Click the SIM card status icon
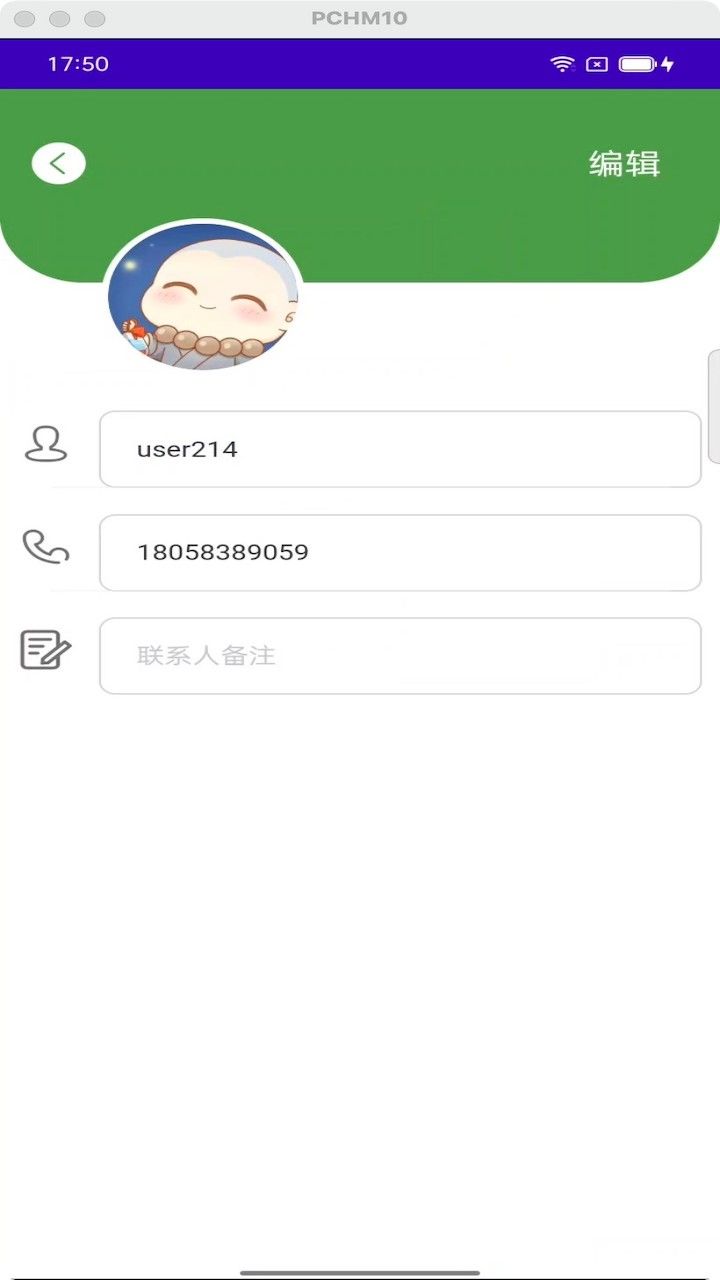This screenshot has width=720, height=1280. pos(597,63)
